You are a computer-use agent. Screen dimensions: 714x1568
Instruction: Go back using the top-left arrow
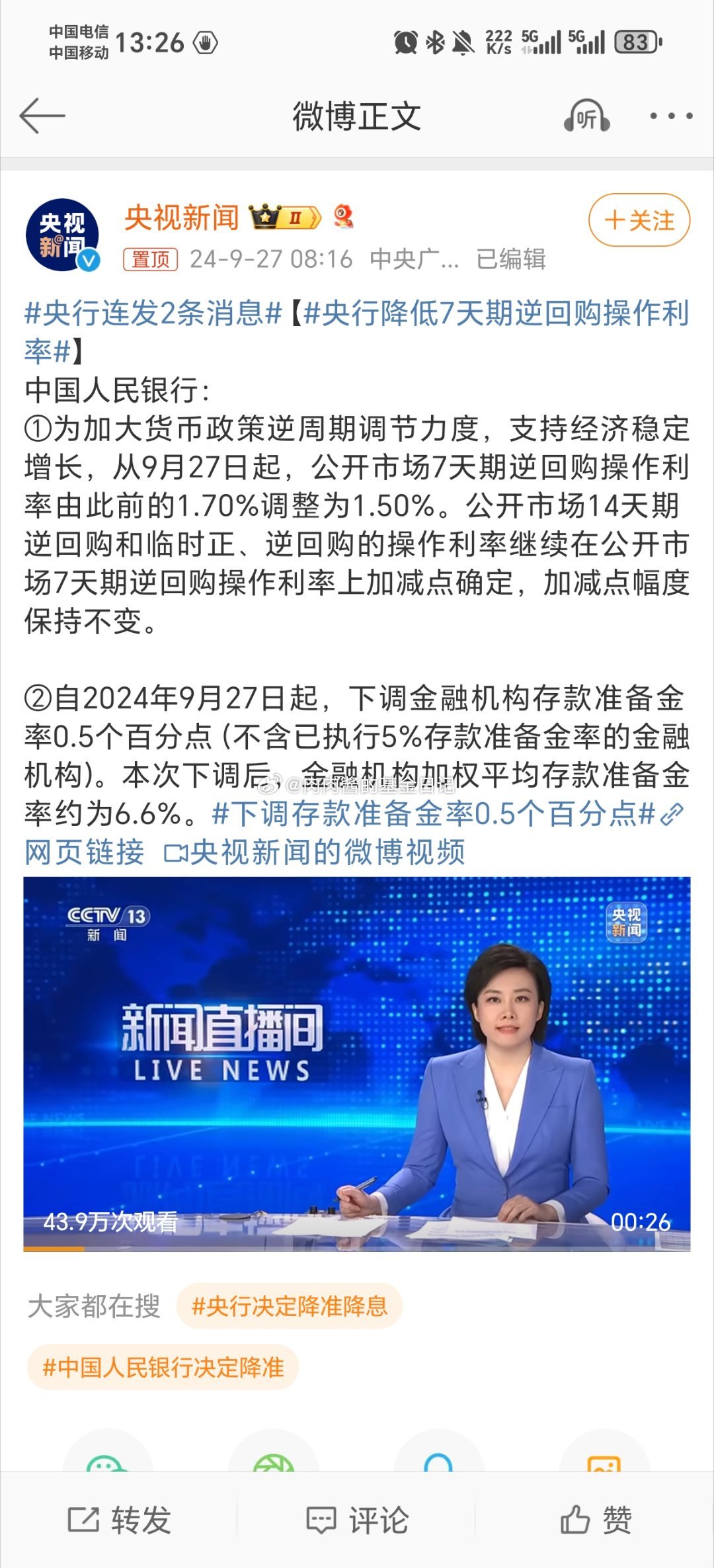click(42, 116)
